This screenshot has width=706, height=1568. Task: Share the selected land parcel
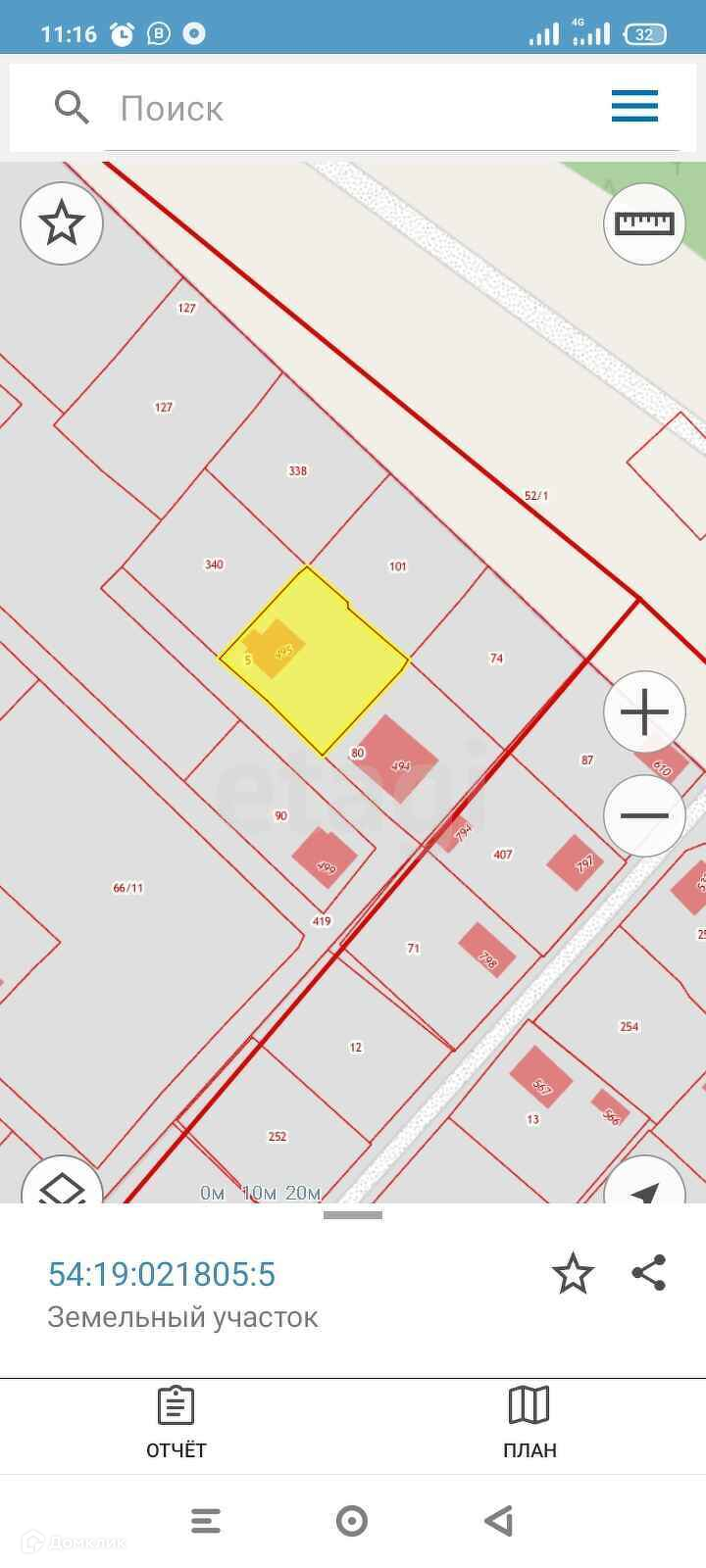point(649,1273)
